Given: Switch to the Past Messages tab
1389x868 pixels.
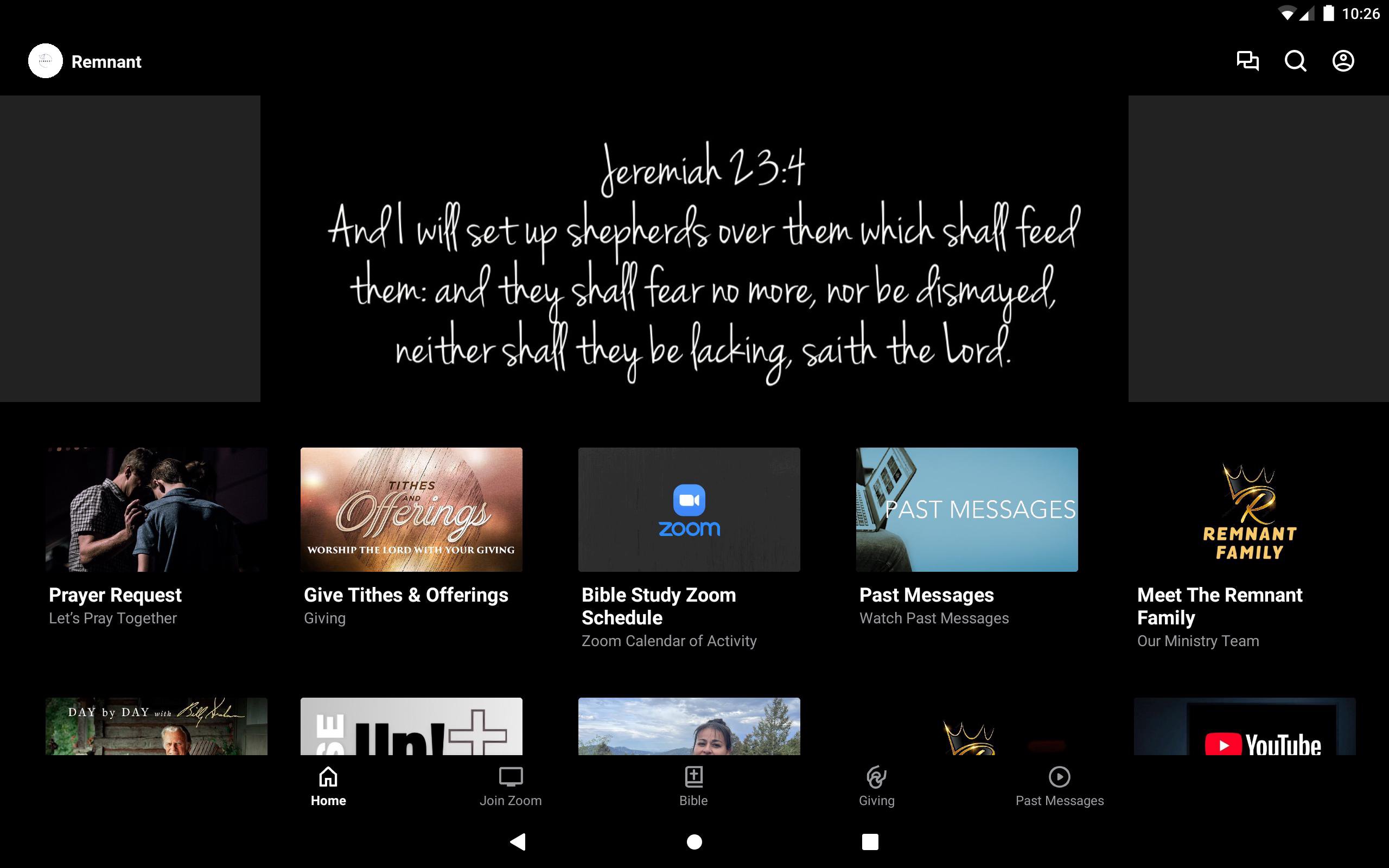Looking at the screenshot, I should pyautogui.click(x=1059, y=787).
